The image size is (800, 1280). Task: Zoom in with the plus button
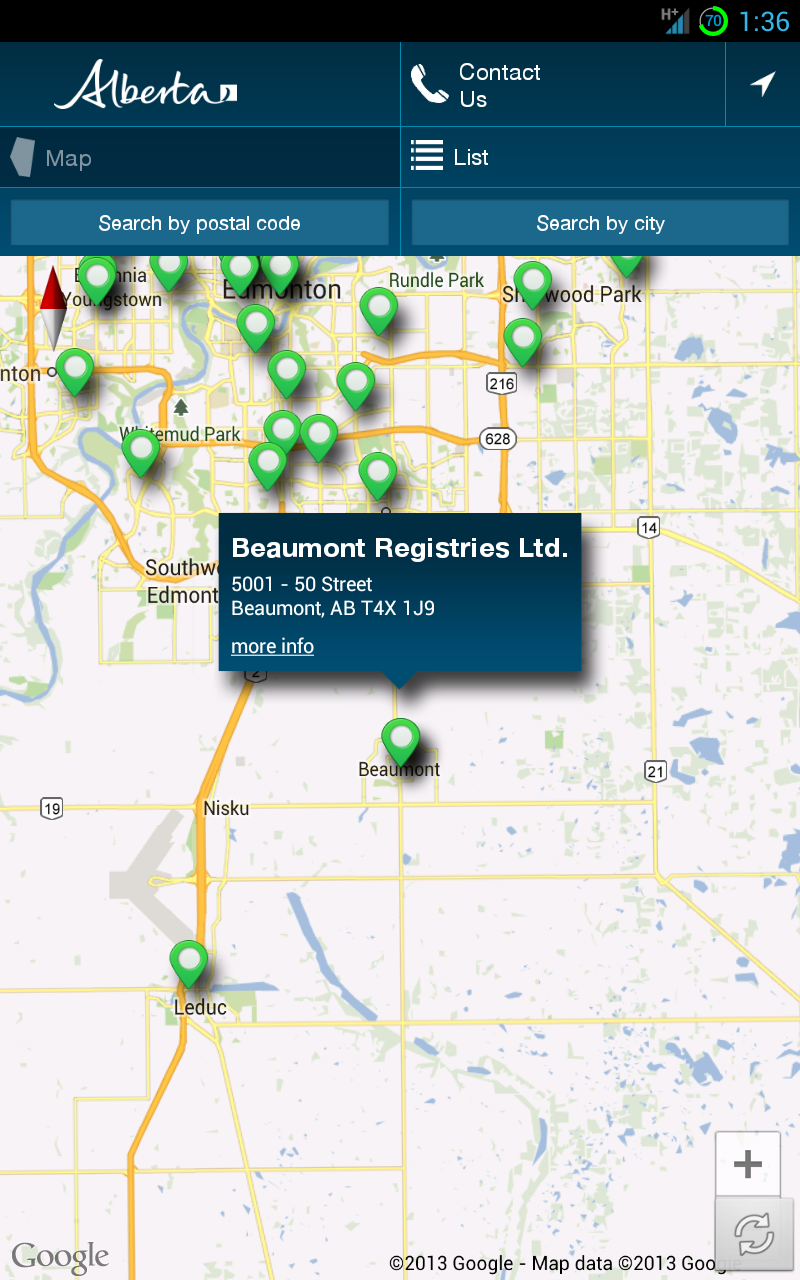pyautogui.click(x=748, y=1164)
